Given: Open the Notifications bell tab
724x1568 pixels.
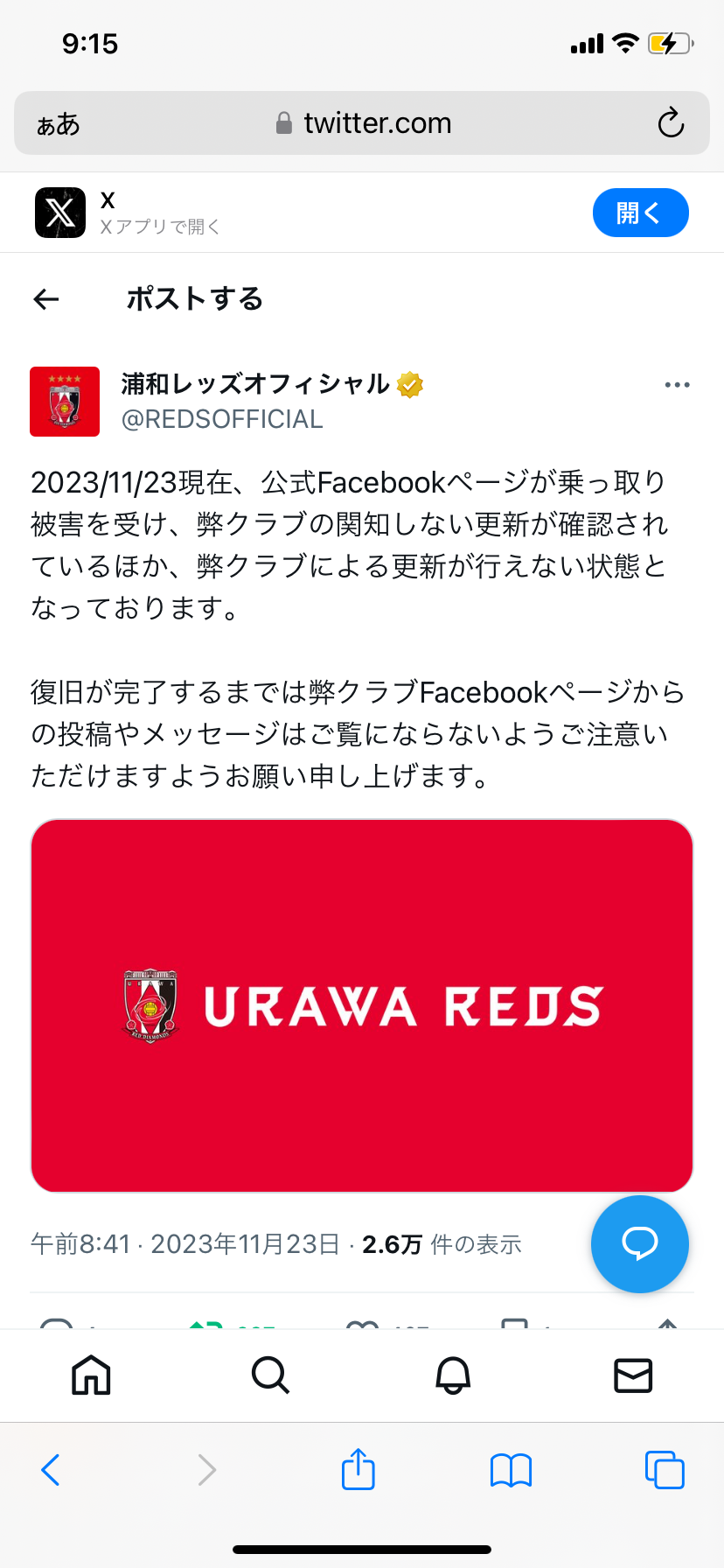Looking at the screenshot, I should click(x=453, y=1375).
